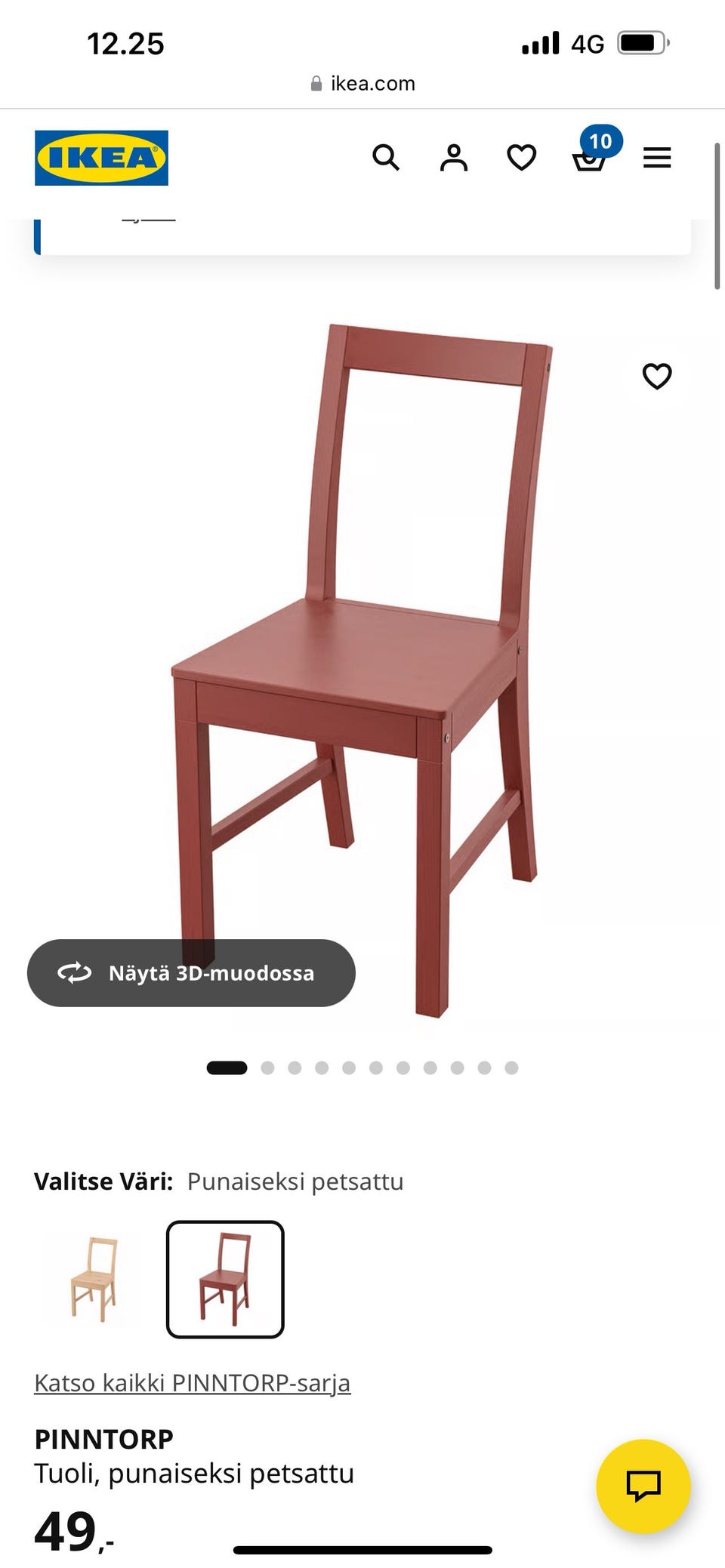
Task: Open the shopping basket with 10 items
Action: coord(591,151)
